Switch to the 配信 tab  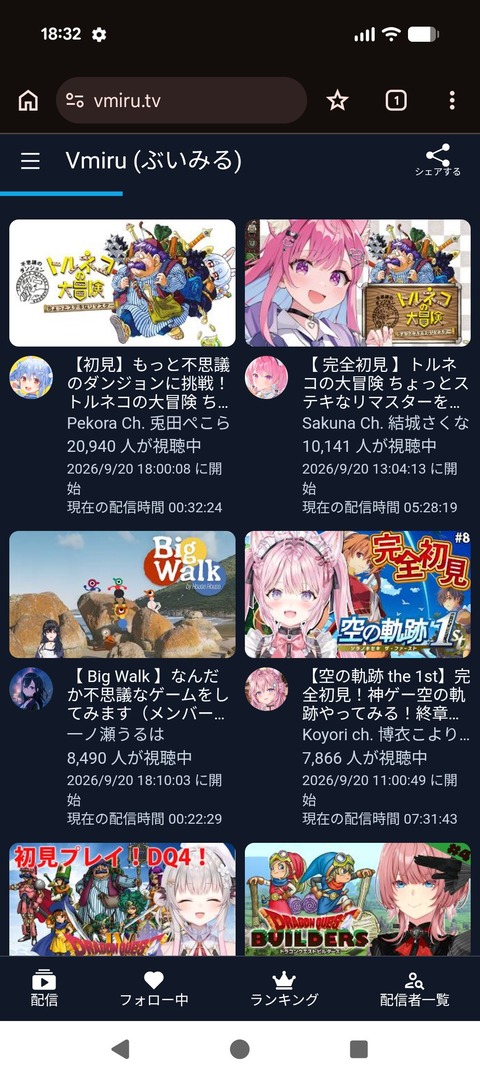(44, 988)
